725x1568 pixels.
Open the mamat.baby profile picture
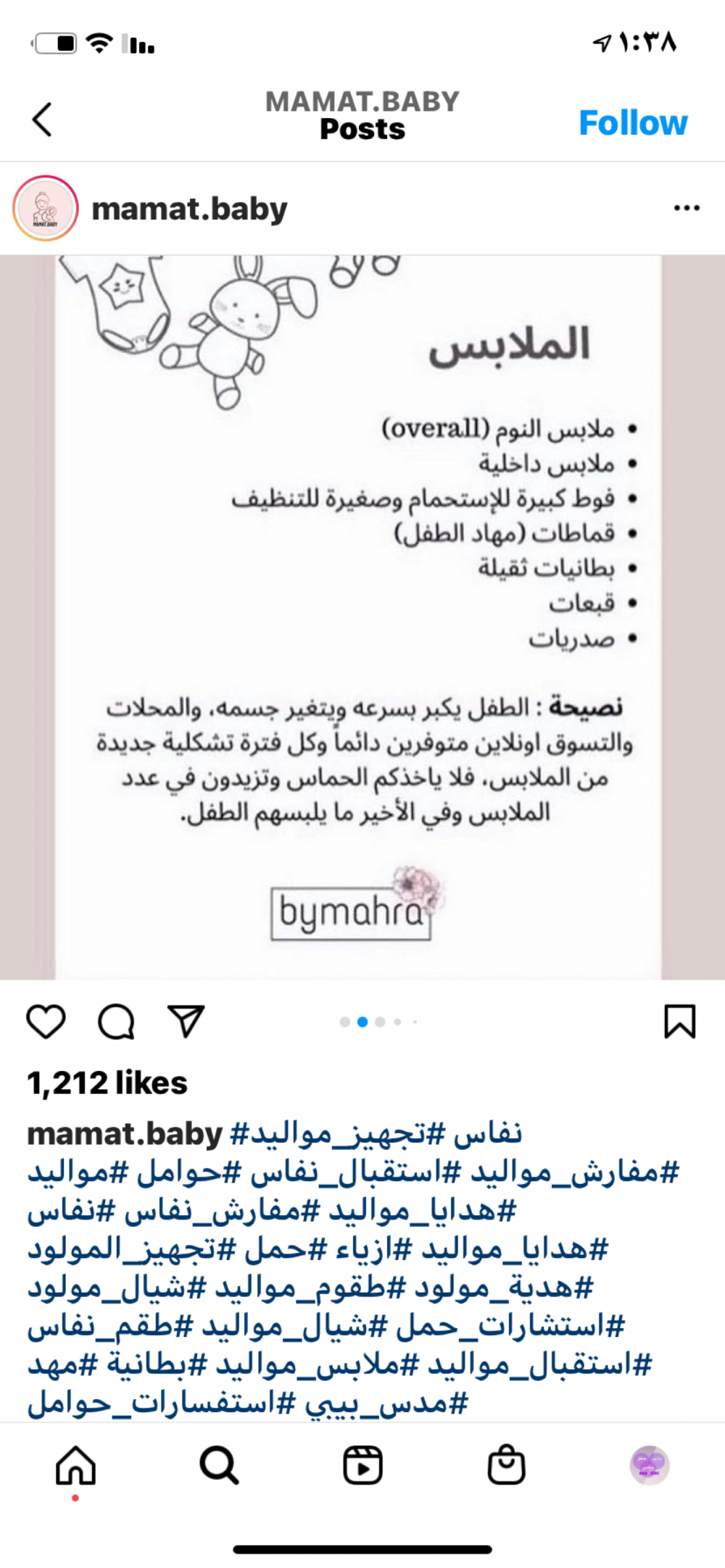[45, 209]
